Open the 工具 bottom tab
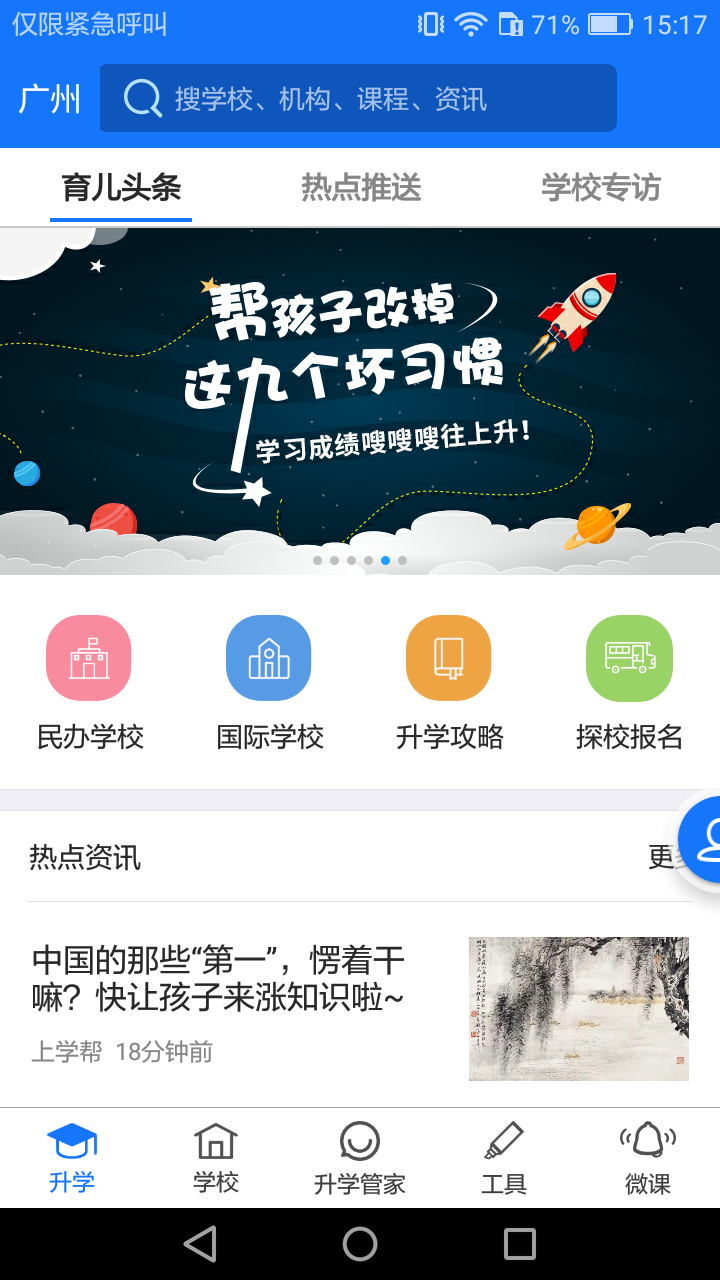This screenshot has height=1280, width=720. (504, 1158)
